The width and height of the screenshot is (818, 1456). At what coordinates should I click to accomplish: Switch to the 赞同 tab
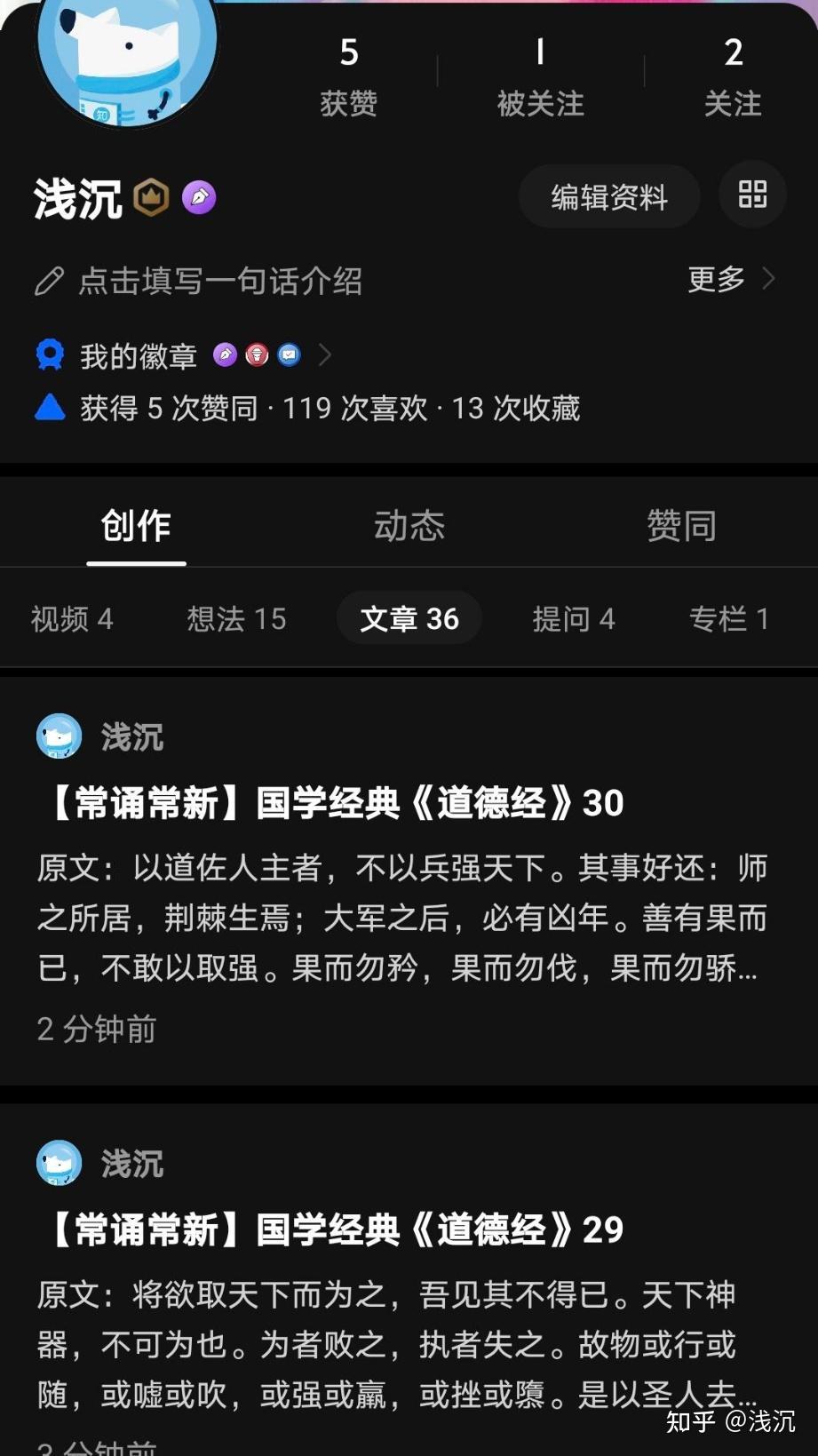tap(681, 525)
